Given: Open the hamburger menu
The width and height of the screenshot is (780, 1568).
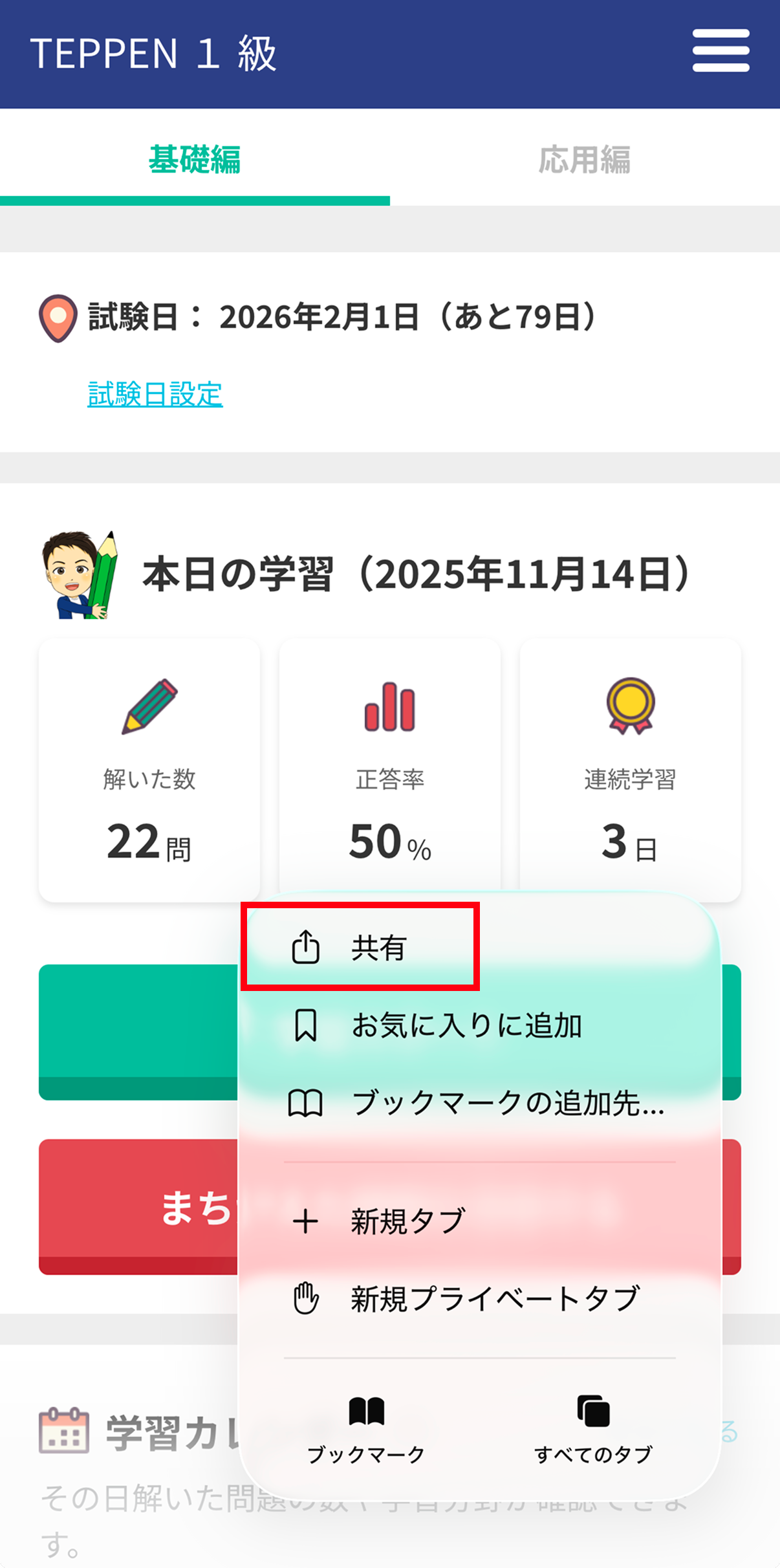Looking at the screenshot, I should point(720,50).
